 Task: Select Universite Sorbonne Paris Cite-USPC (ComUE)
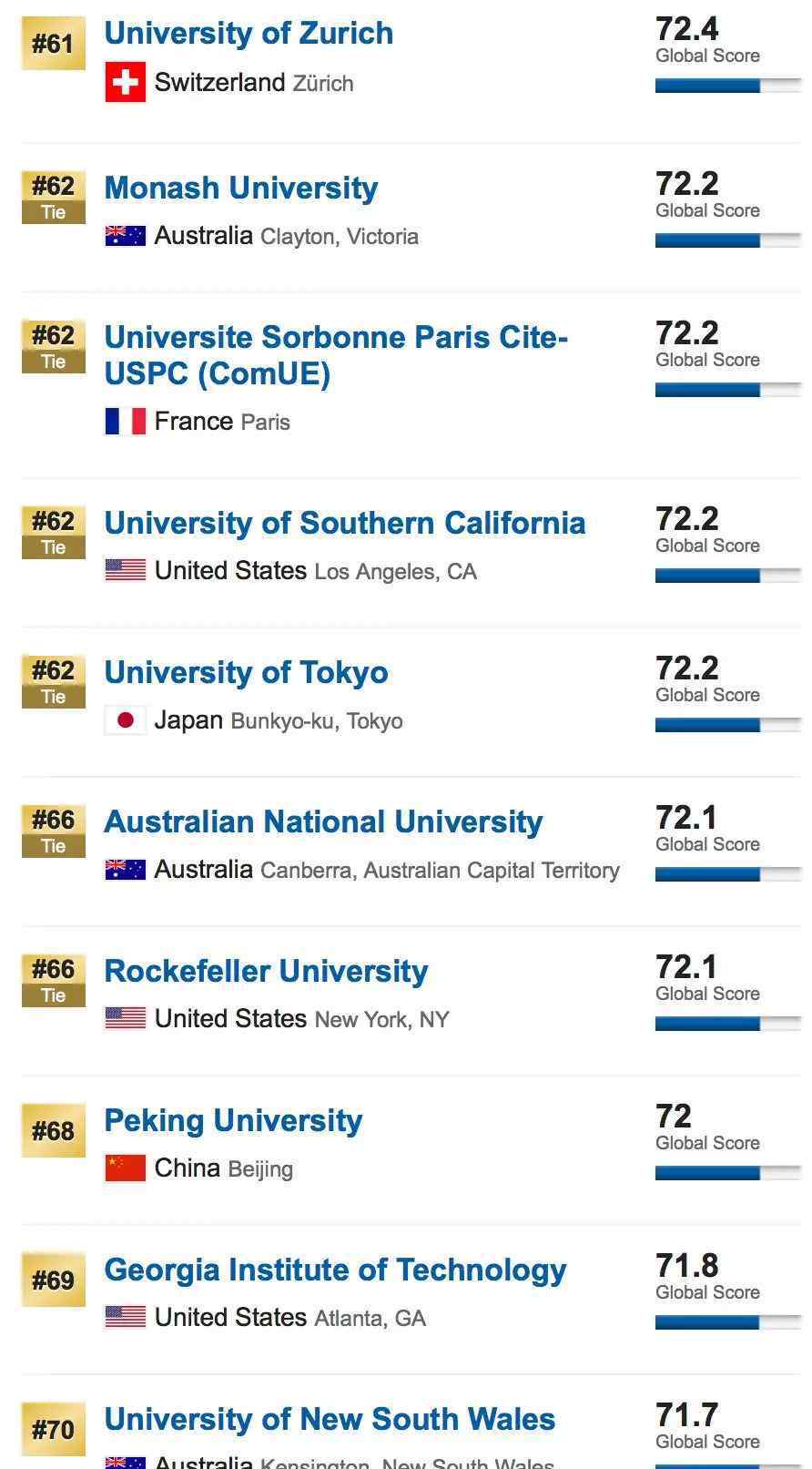(336, 355)
